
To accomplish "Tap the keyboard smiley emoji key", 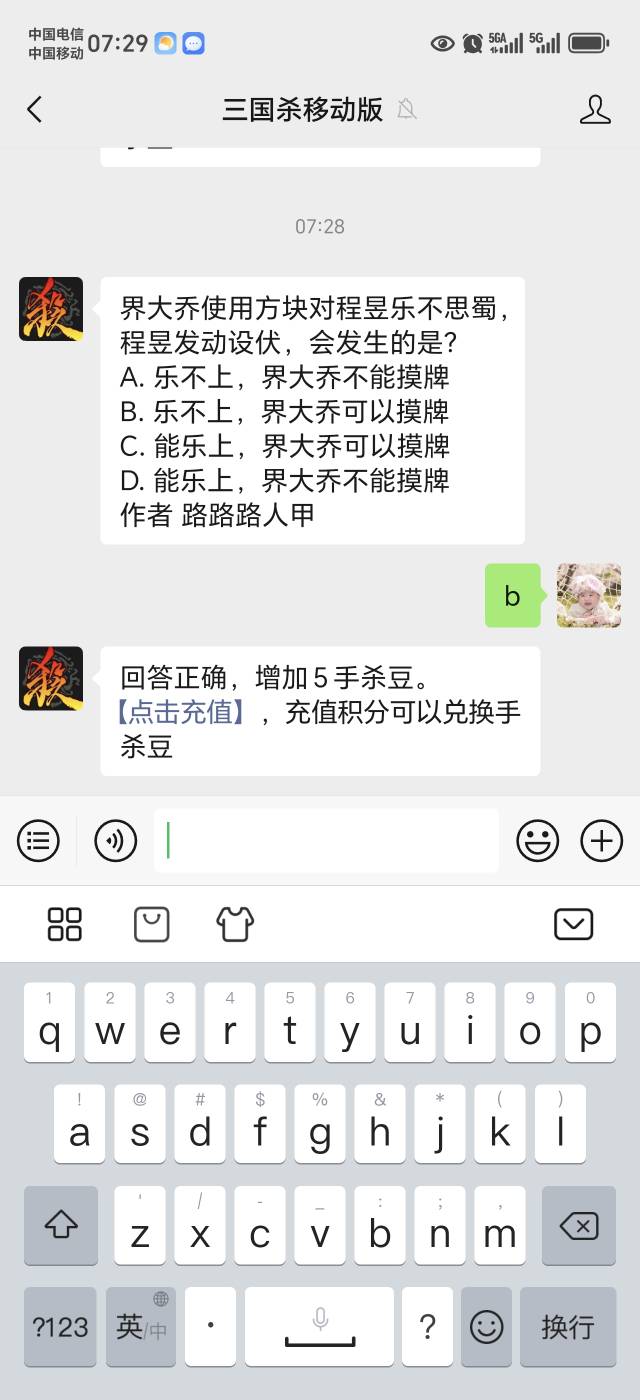I will click(487, 1327).
